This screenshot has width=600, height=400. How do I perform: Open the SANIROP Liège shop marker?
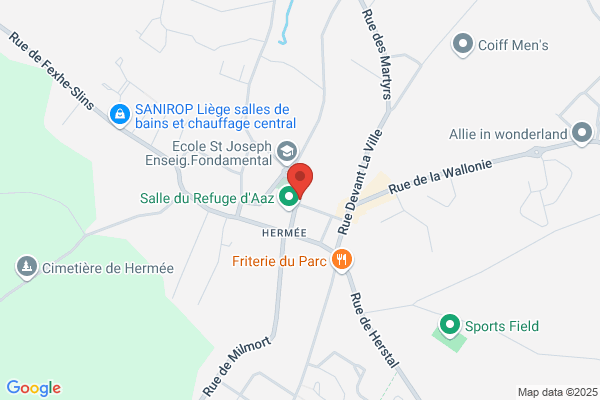(x=120, y=116)
